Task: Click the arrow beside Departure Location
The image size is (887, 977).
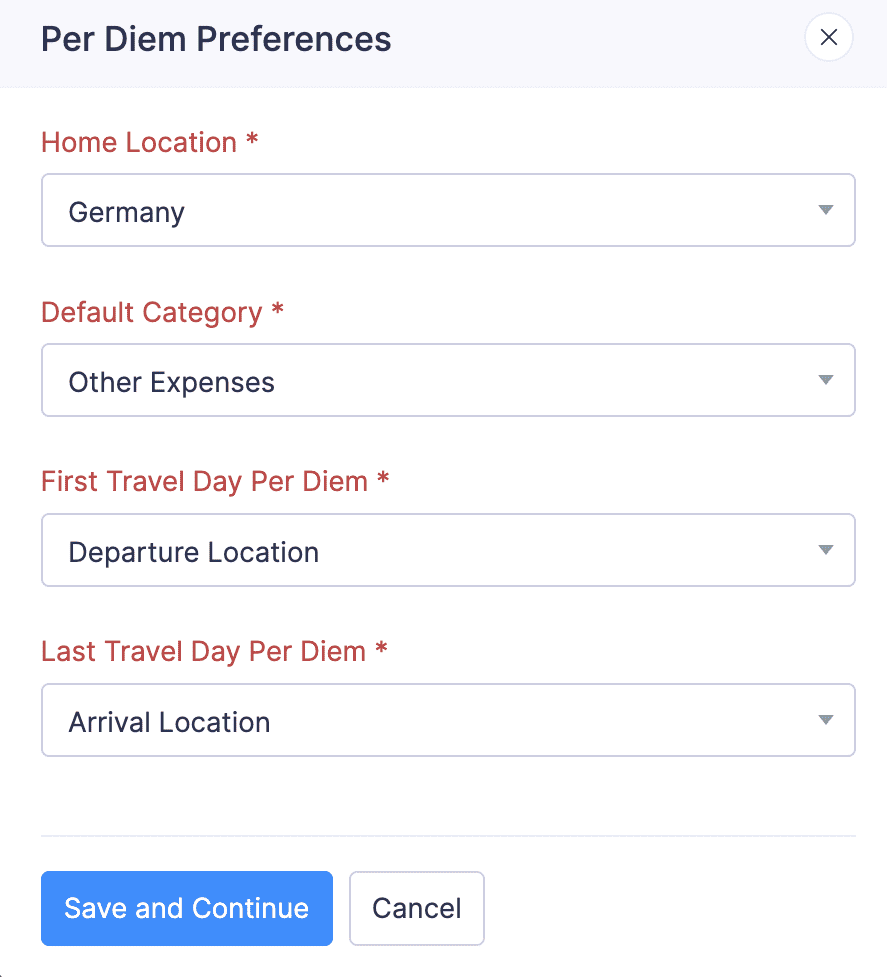Action: tap(826, 550)
